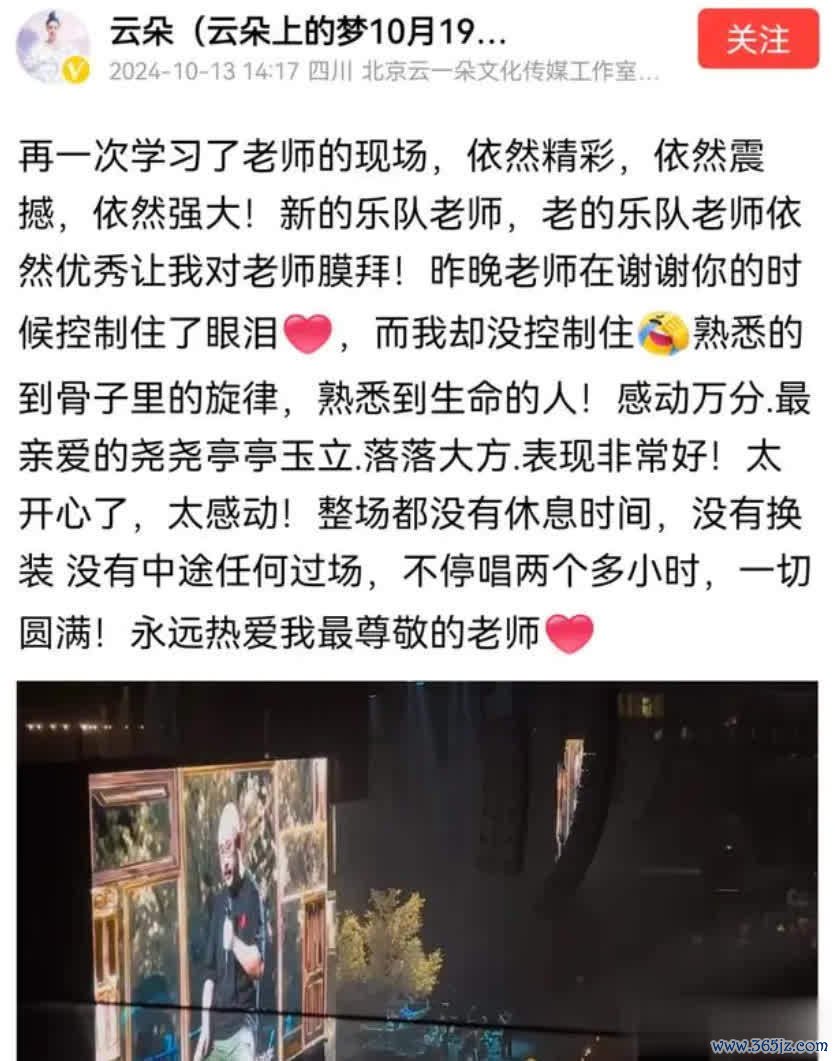Open 云朵's profile avatar

pos(52,45)
